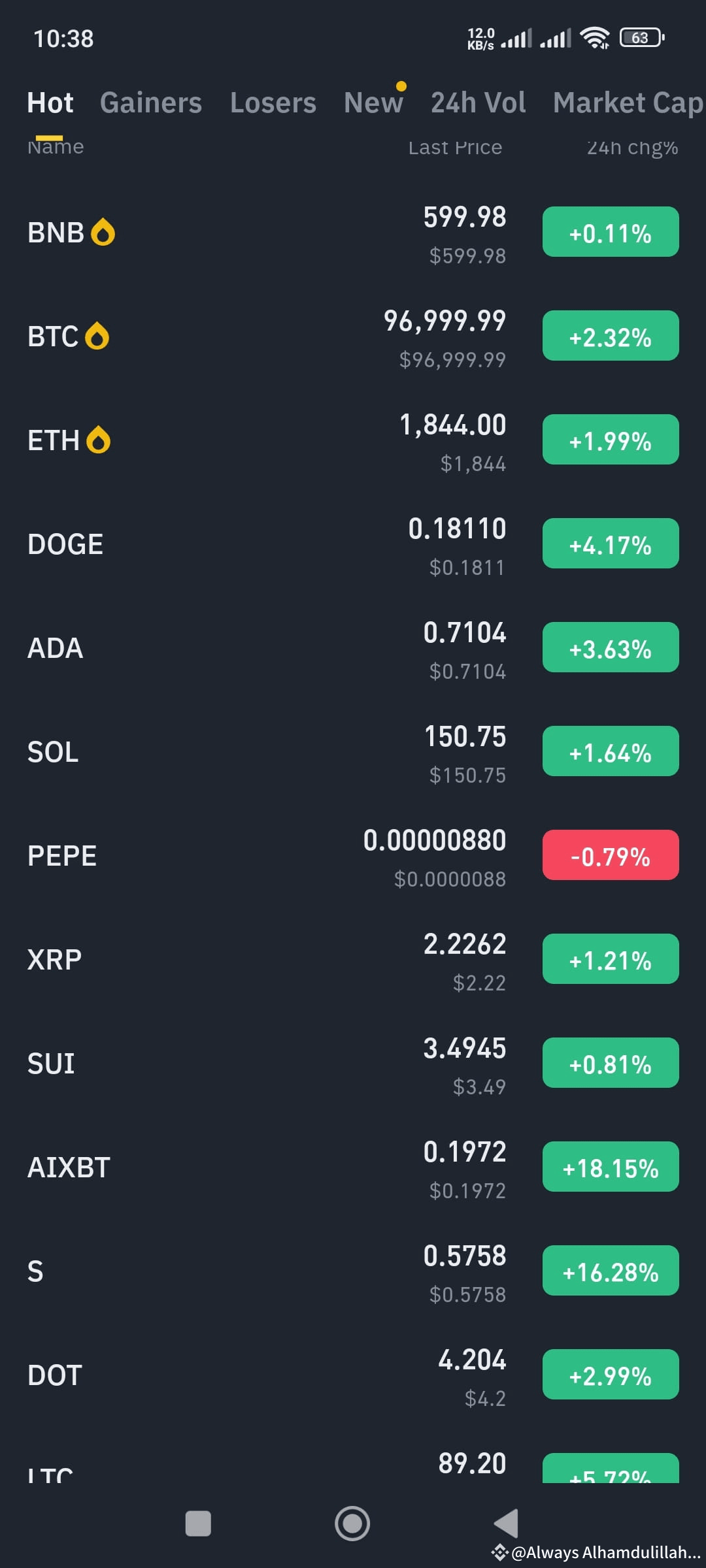Screen dimensions: 706x1568
Task: Open the DOT market row
Action: [353, 1376]
